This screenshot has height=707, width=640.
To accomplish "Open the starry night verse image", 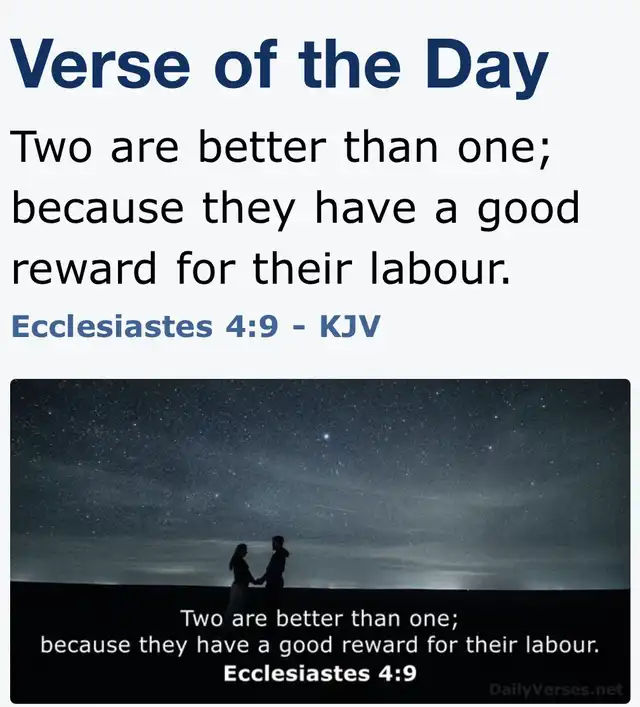I will 320,500.
